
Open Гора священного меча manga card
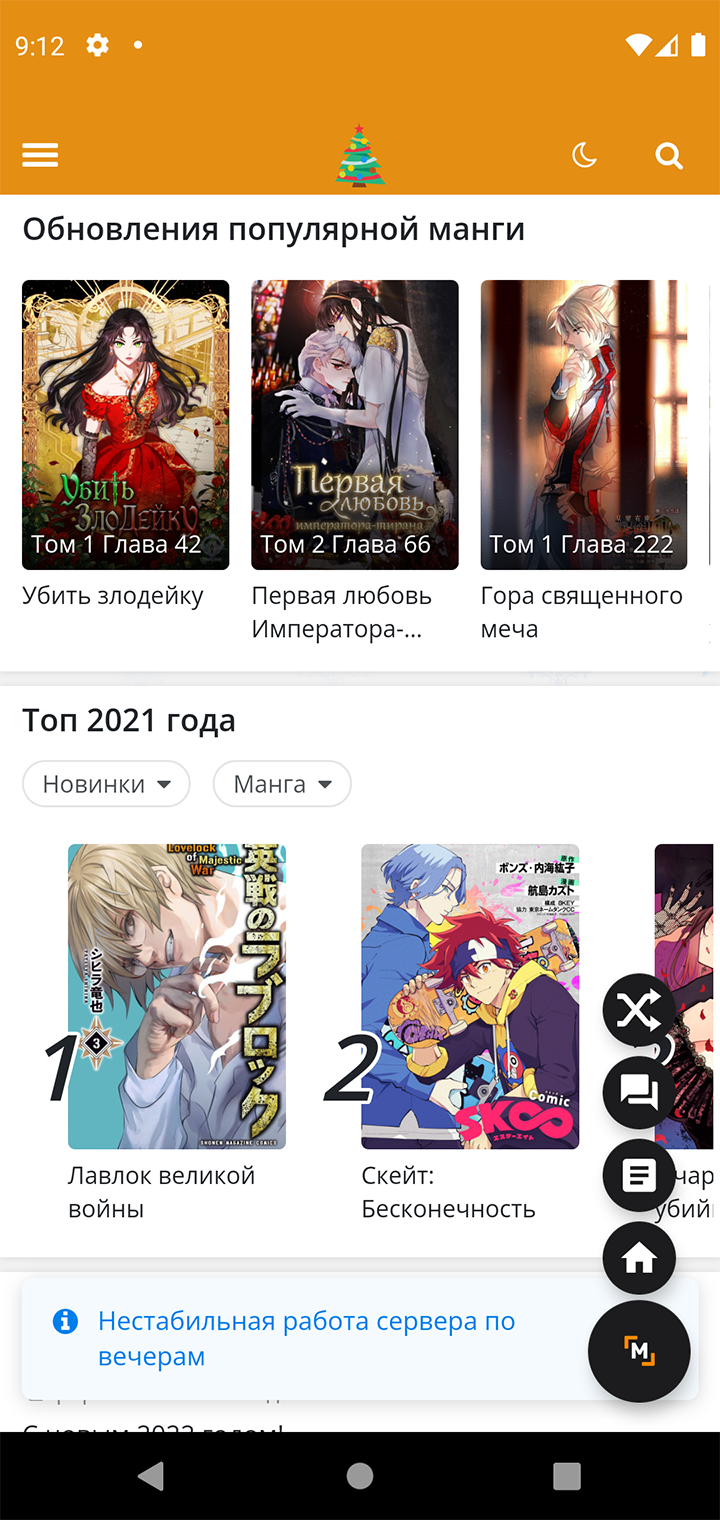pos(584,425)
